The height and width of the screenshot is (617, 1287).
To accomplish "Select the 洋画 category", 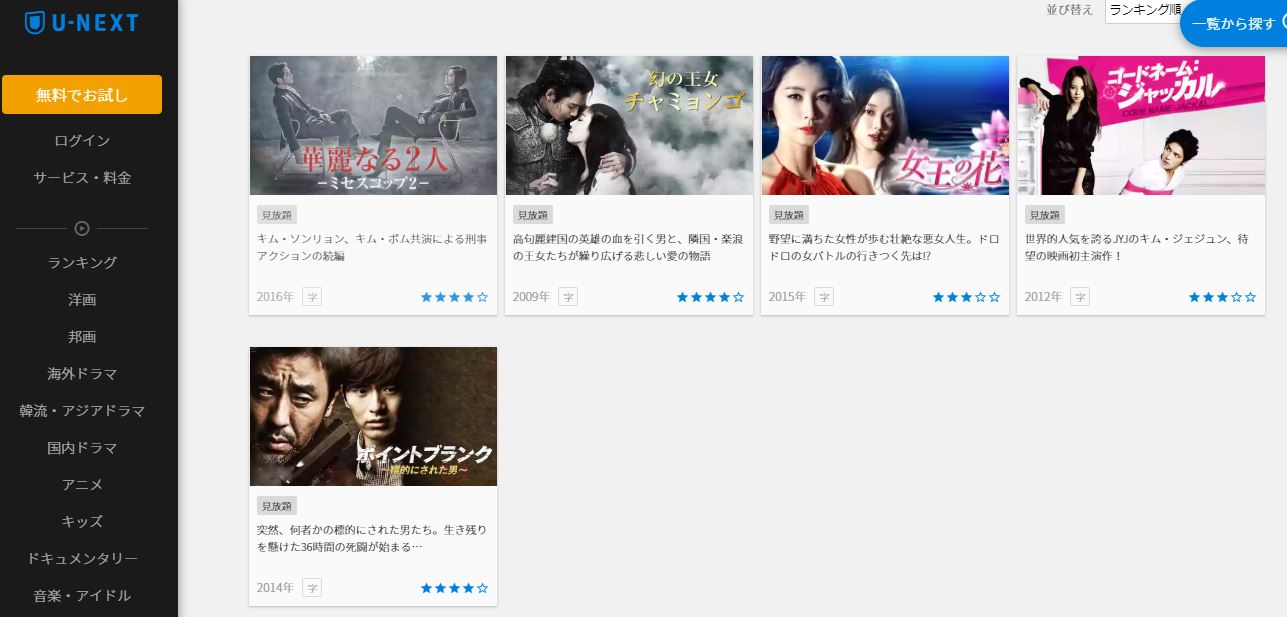I will coord(82,300).
